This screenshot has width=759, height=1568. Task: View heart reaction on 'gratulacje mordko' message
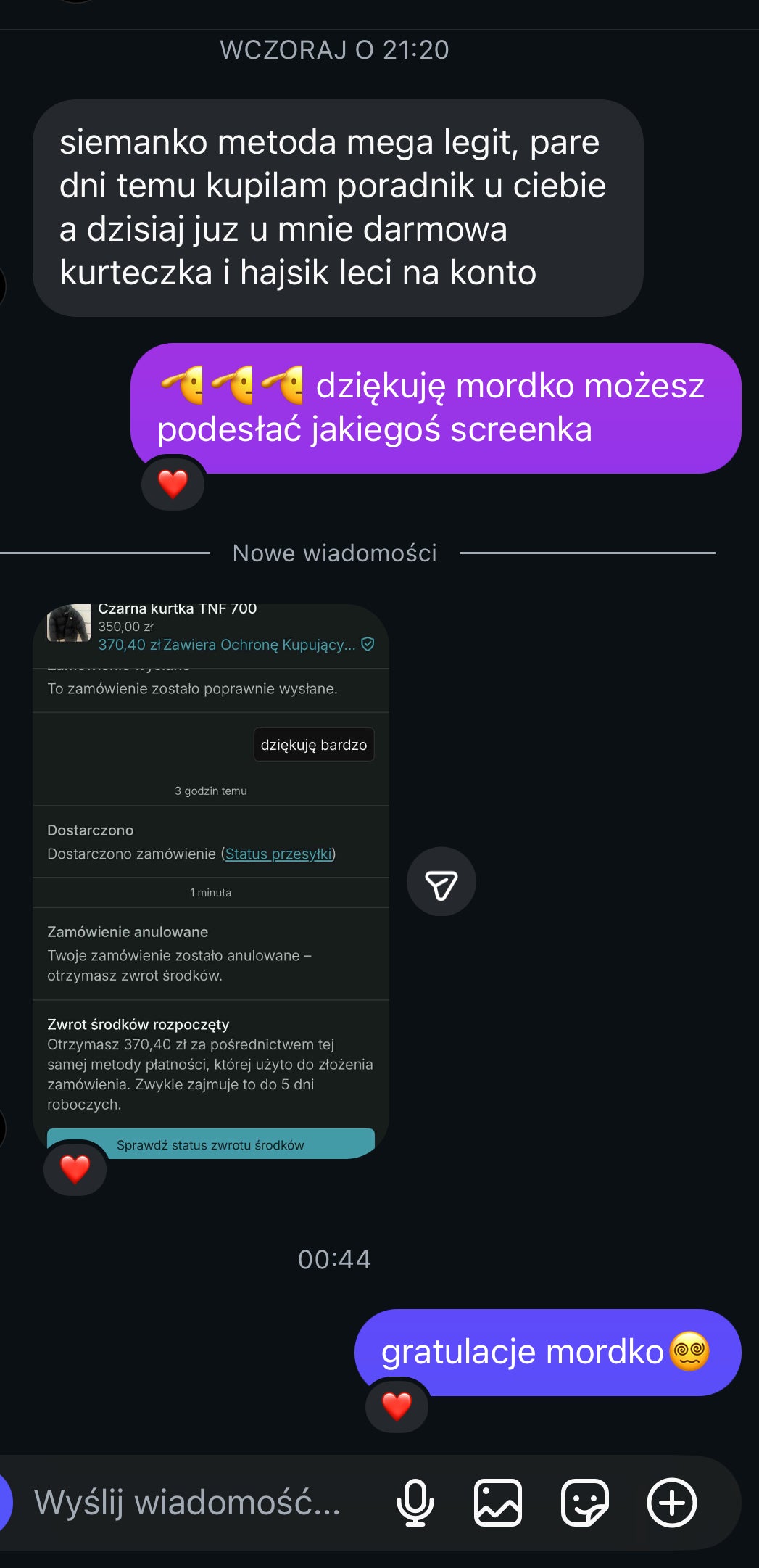[x=397, y=1406]
